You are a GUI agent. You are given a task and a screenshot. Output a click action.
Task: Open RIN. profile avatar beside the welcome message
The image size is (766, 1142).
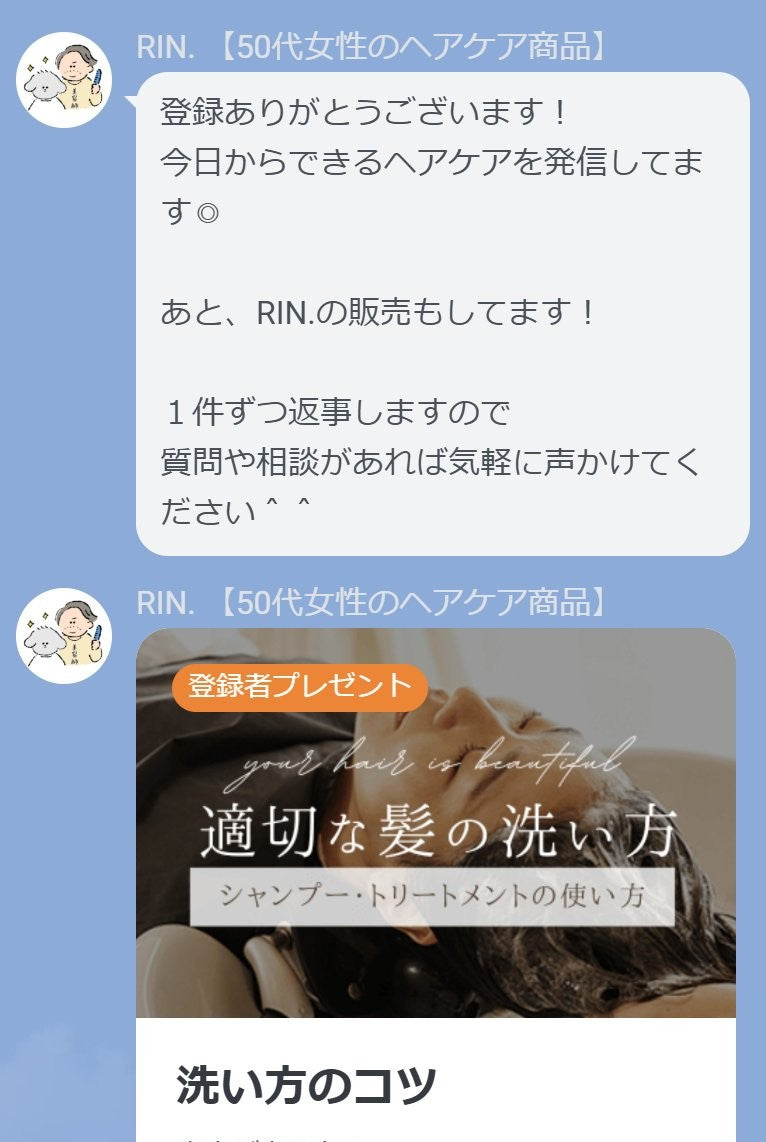[x=64, y=80]
